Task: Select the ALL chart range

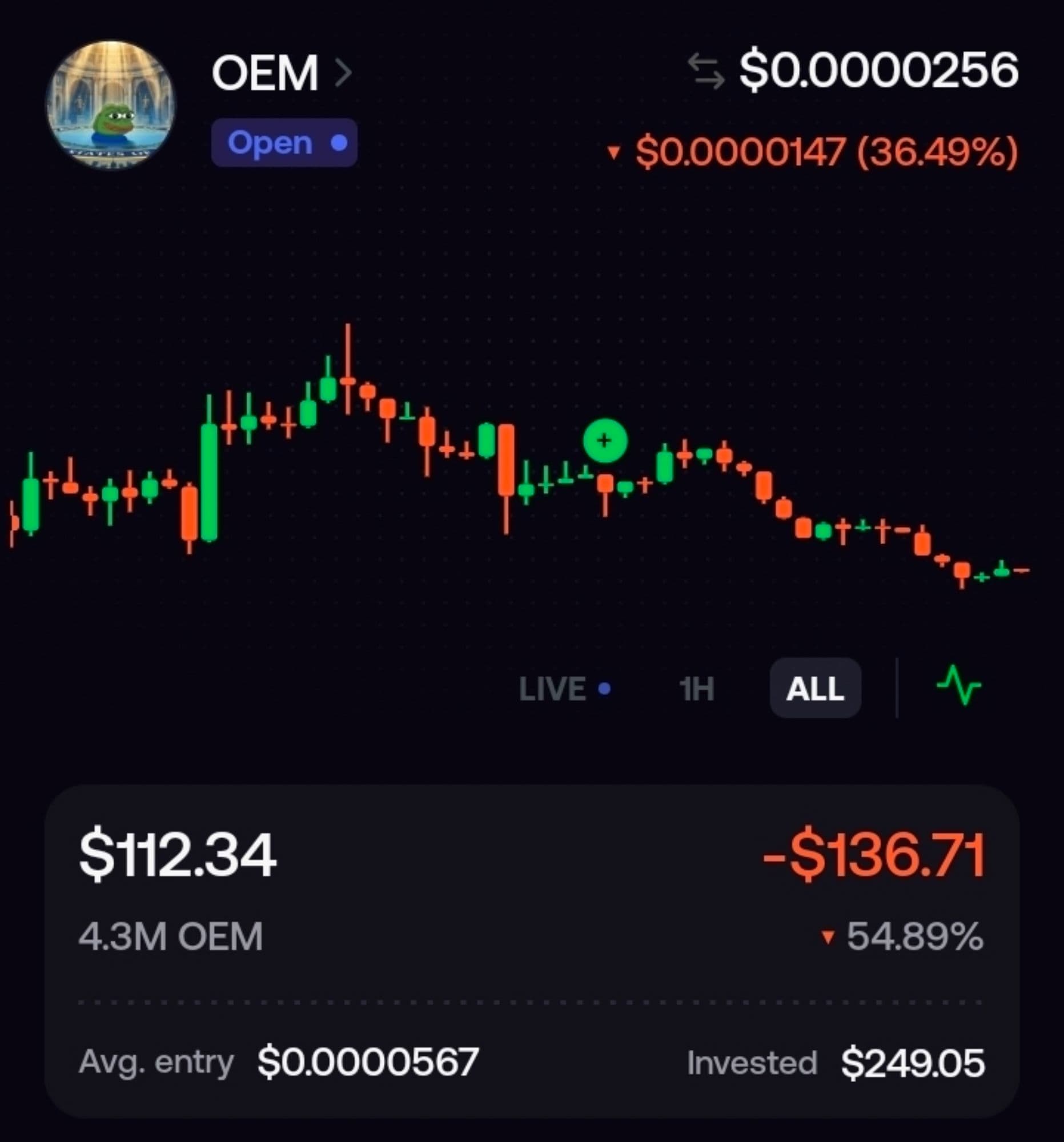Action: pos(814,688)
